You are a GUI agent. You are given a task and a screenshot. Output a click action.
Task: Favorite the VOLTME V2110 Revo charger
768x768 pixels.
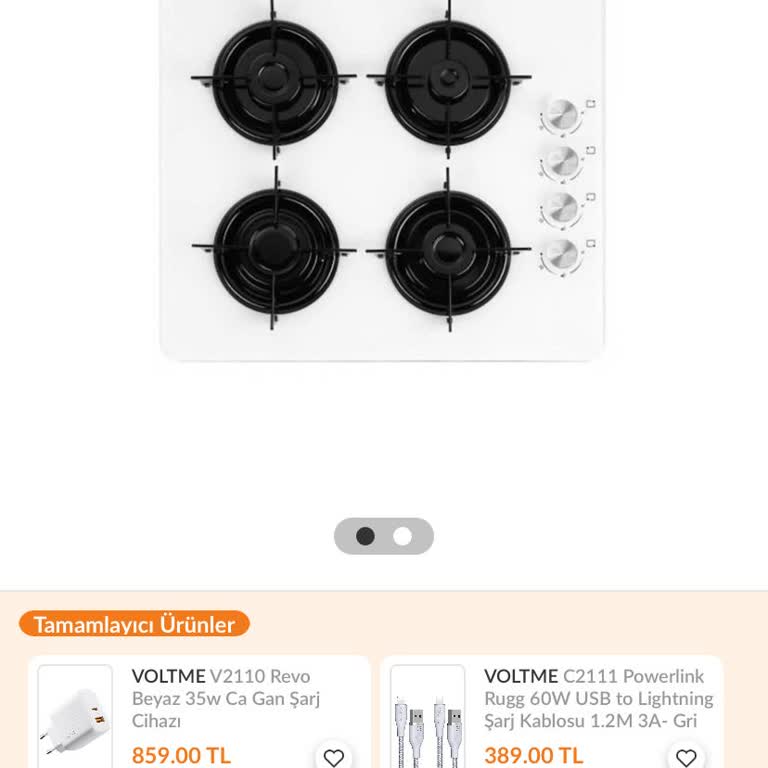pyautogui.click(x=334, y=757)
